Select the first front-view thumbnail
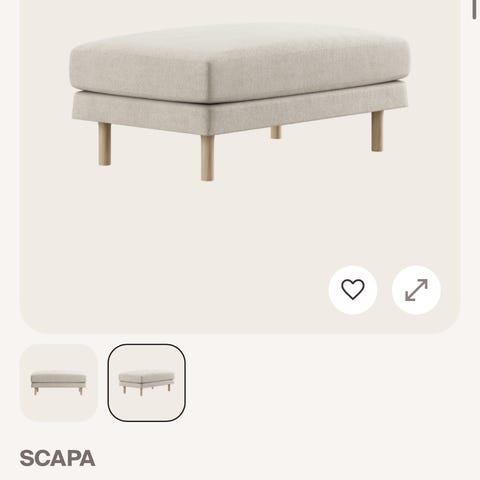Viewport: 480px width, 480px height. (59, 383)
